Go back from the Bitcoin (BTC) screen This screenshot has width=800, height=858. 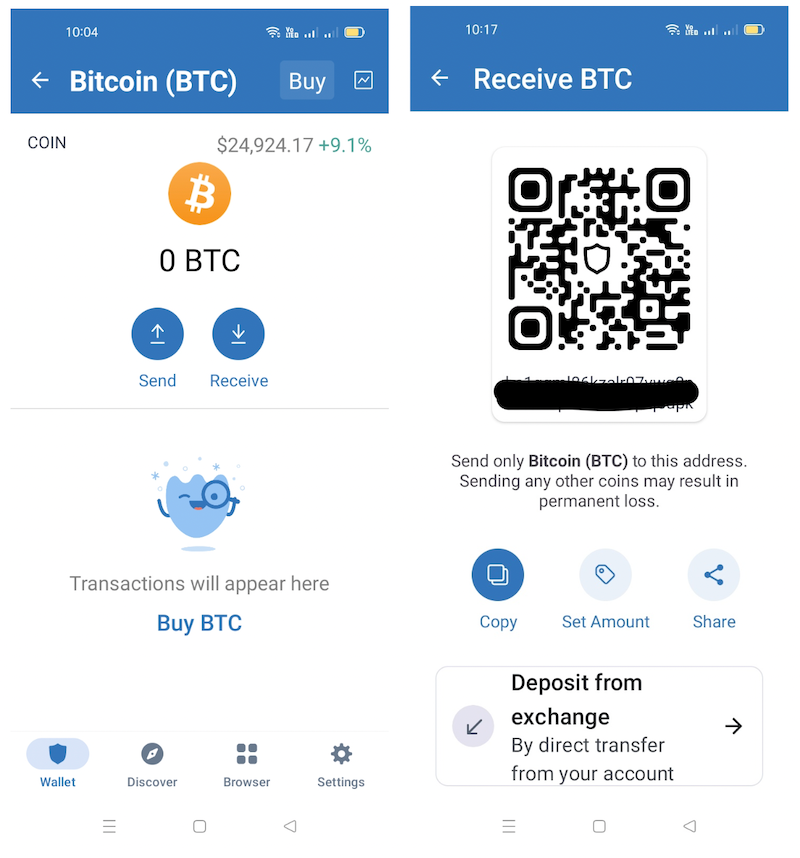point(40,80)
